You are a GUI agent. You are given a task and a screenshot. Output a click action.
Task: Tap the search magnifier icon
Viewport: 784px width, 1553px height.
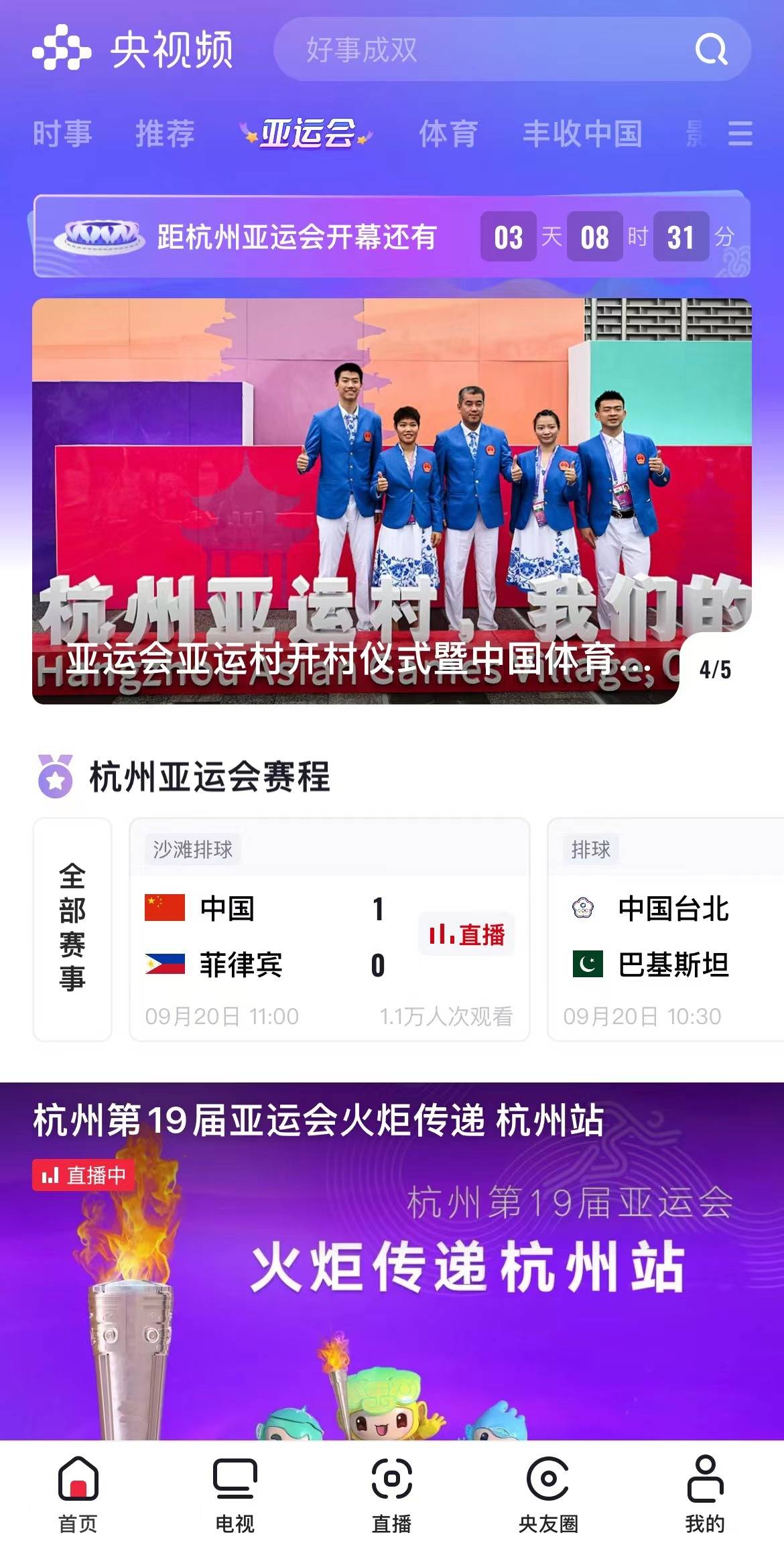[x=711, y=50]
